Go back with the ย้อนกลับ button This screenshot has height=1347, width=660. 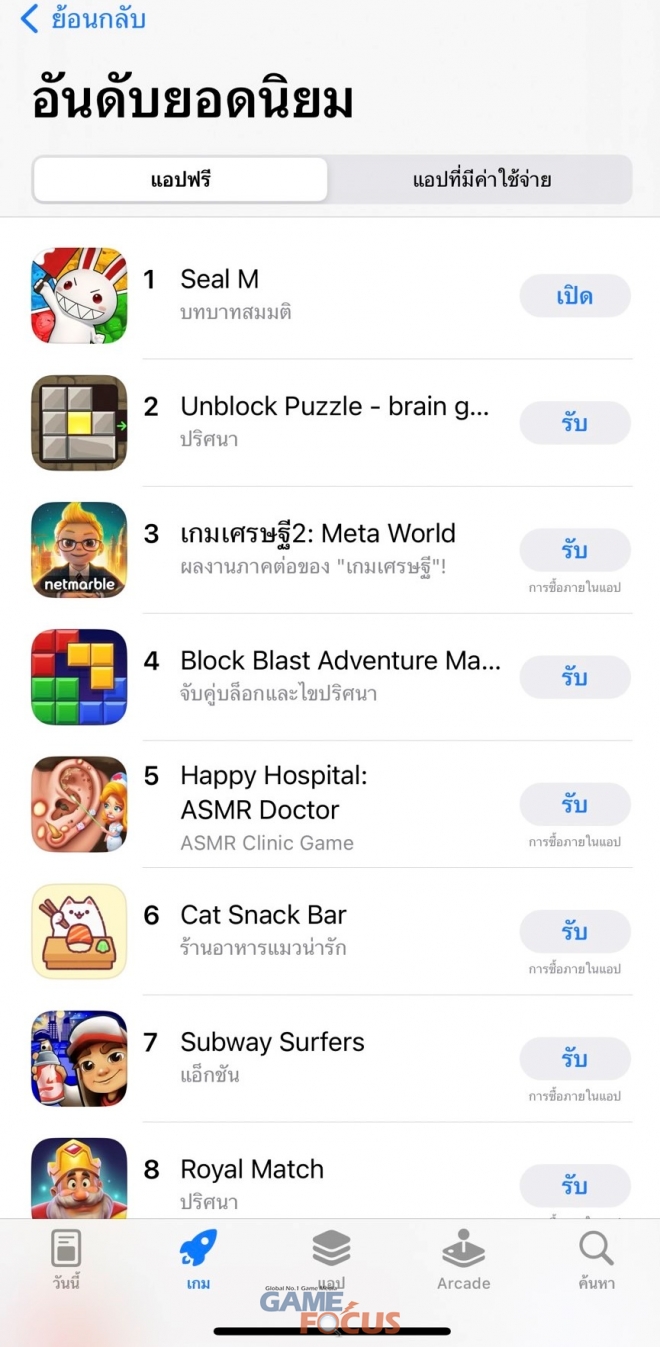click(84, 19)
